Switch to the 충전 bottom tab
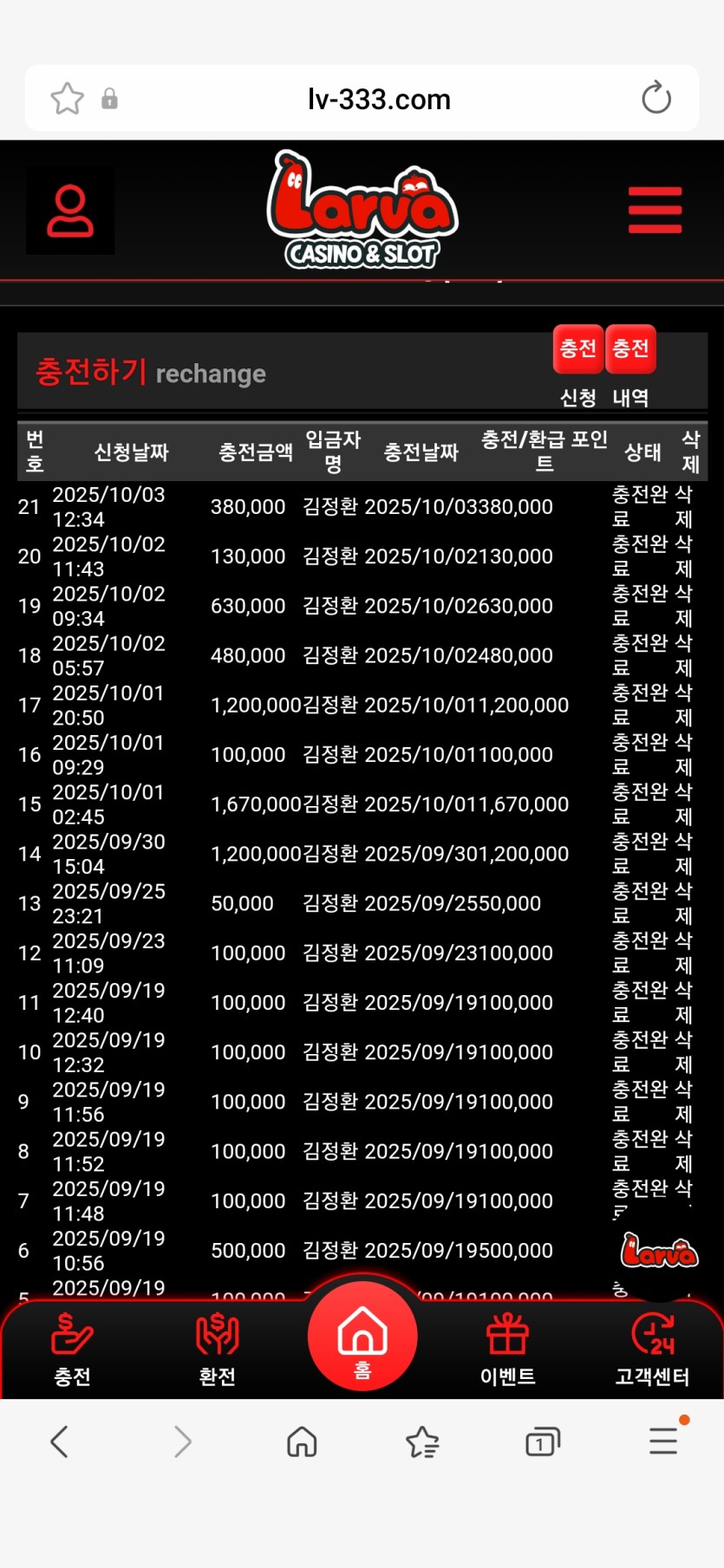 [x=72, y=1350]
